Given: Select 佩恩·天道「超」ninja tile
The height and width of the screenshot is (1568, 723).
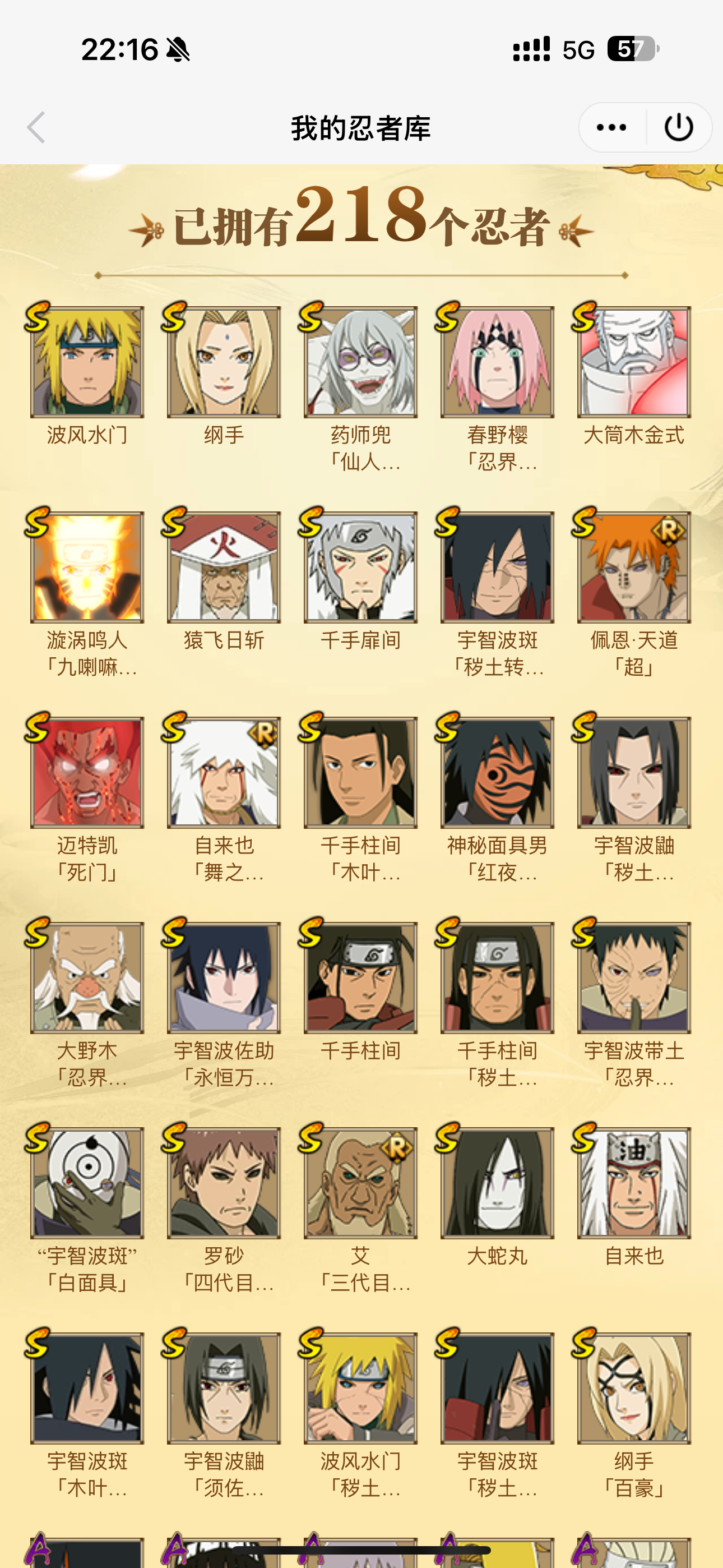Looking at the screenshot, I should click(633, 568).
